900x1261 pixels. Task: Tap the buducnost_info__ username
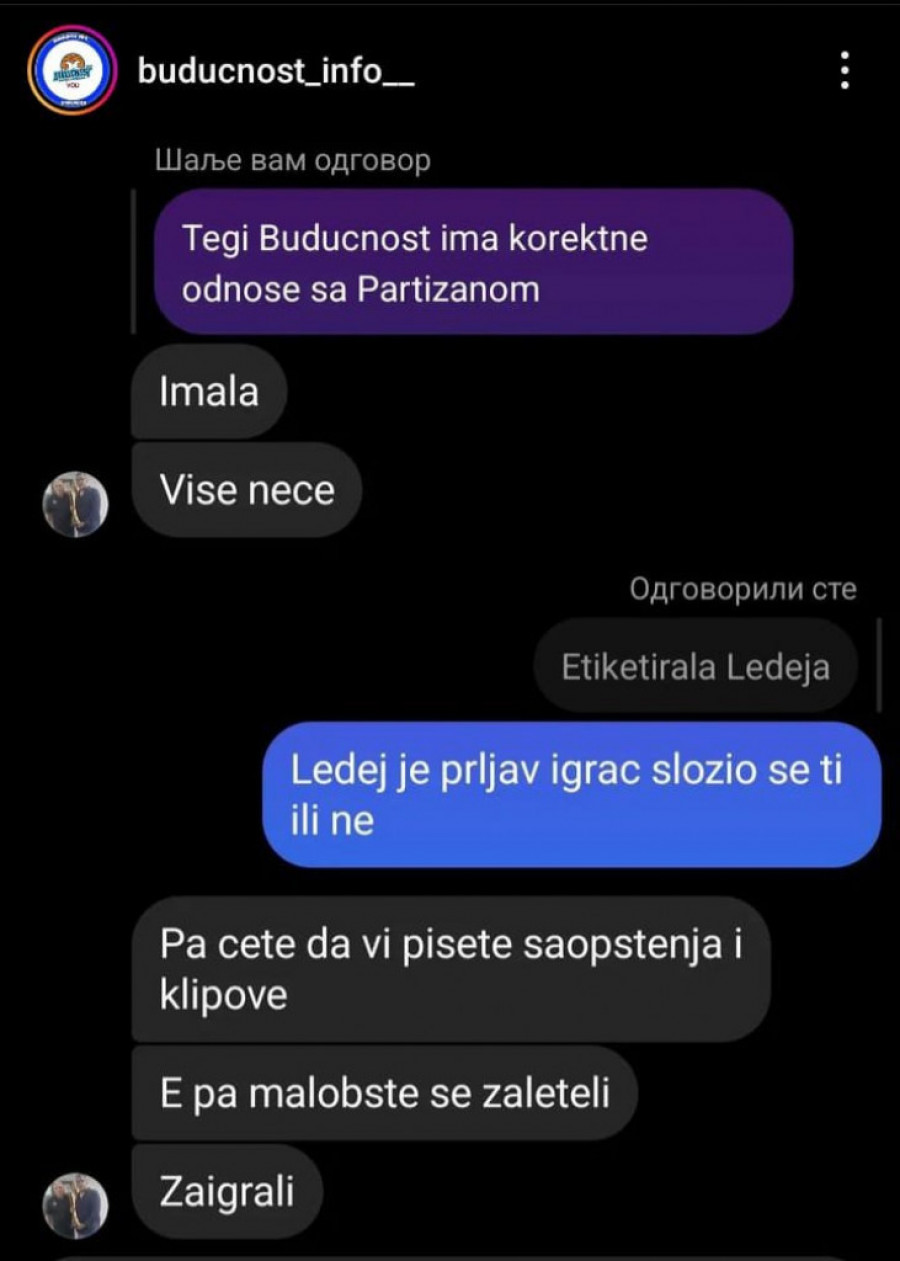click(275, 72)
